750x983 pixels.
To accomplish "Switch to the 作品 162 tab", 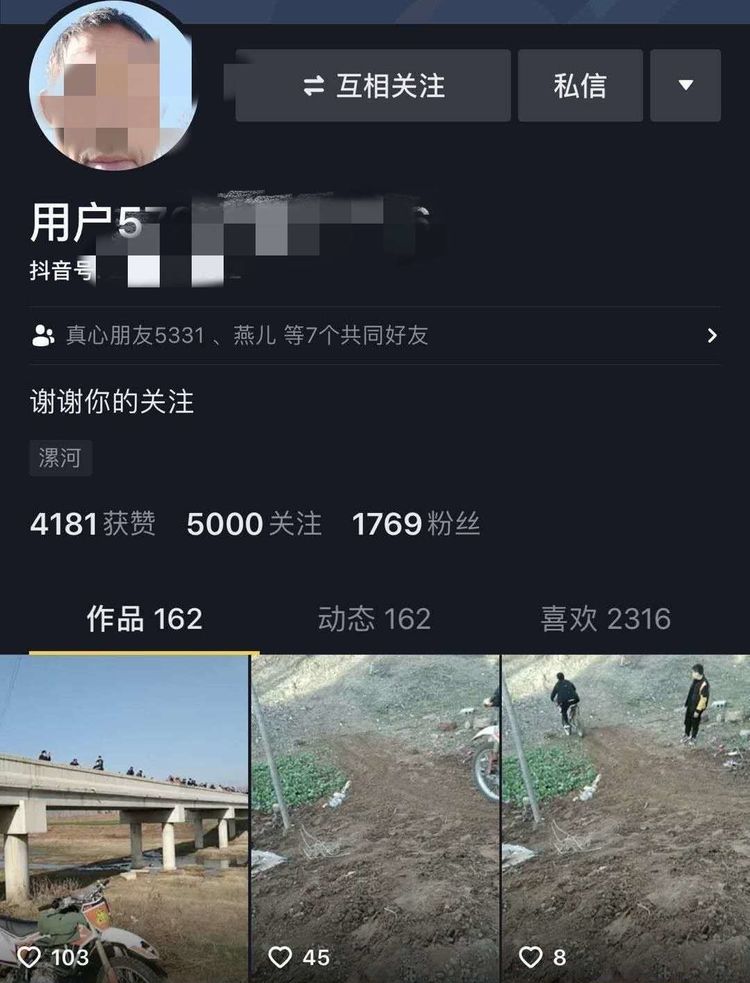I will [144, 619].
